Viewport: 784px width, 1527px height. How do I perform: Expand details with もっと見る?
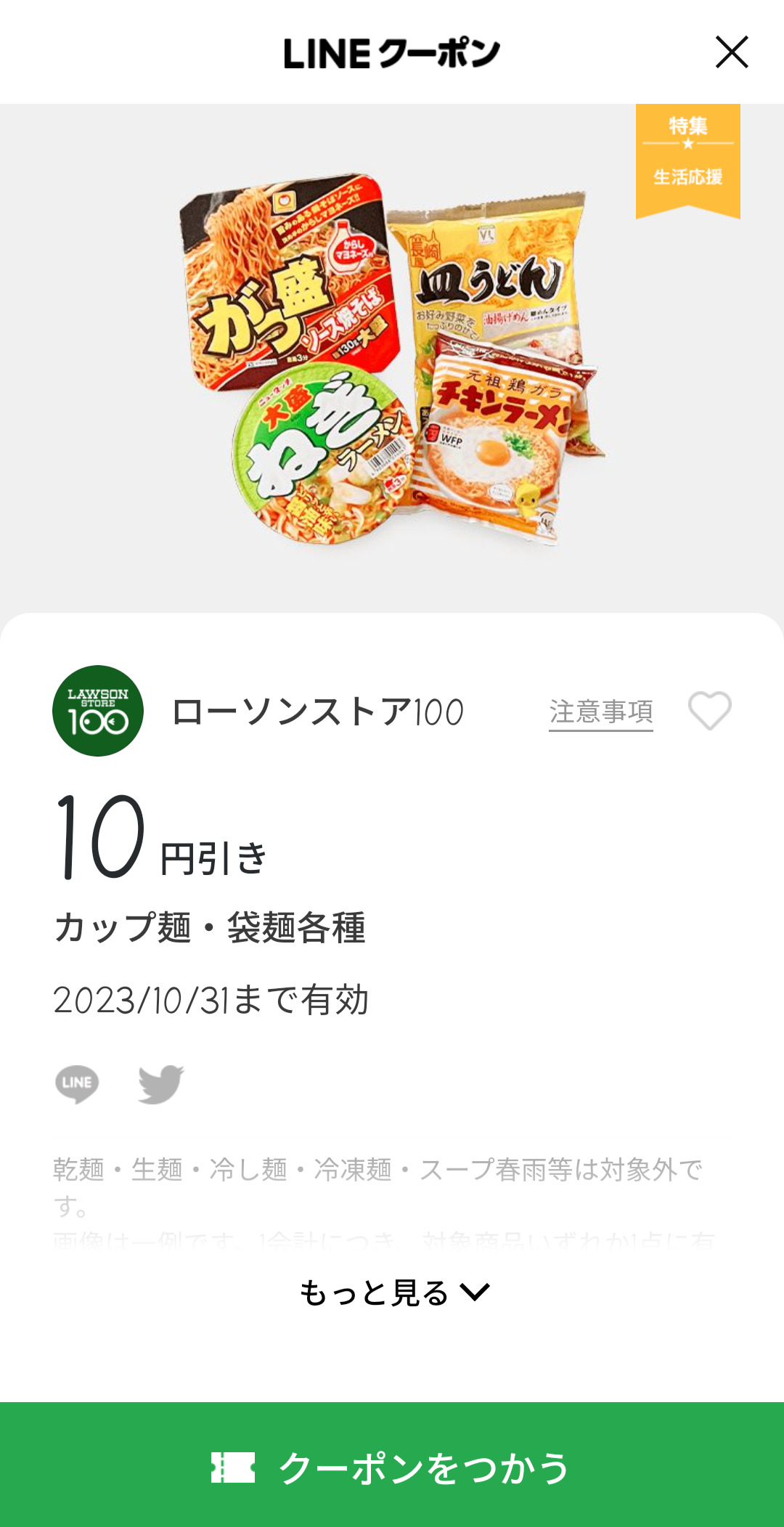[x=393, y=1293]
